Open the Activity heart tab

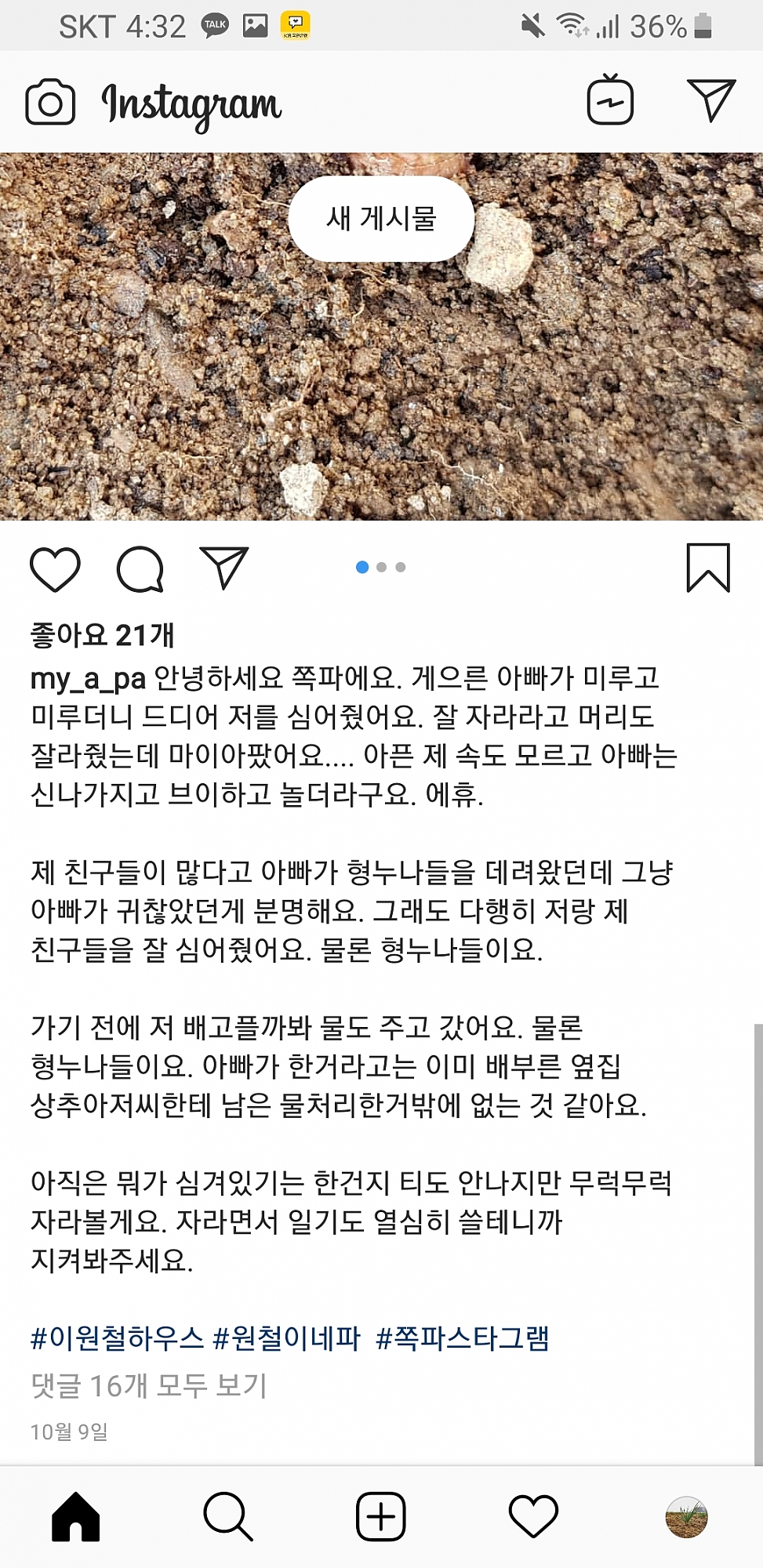tap(533, 1517)
